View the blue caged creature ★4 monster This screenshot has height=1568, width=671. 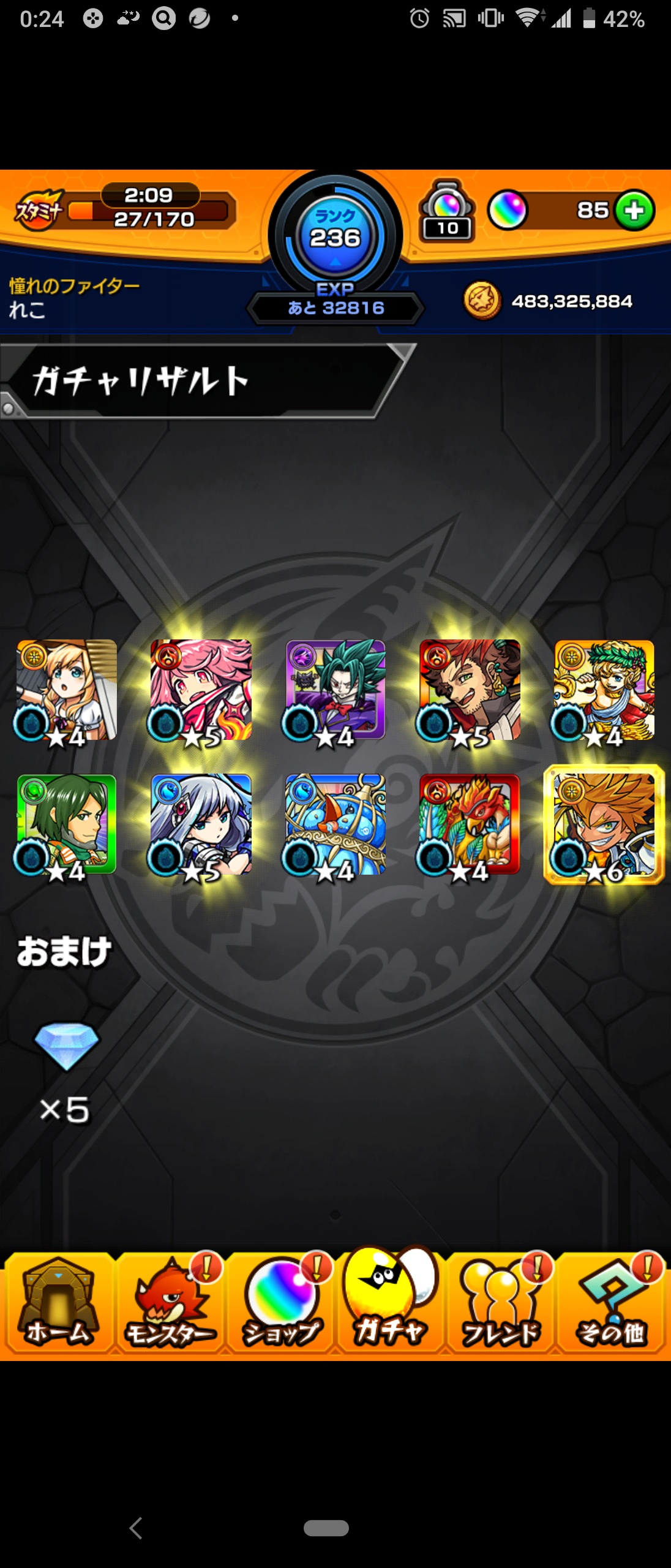335,824
